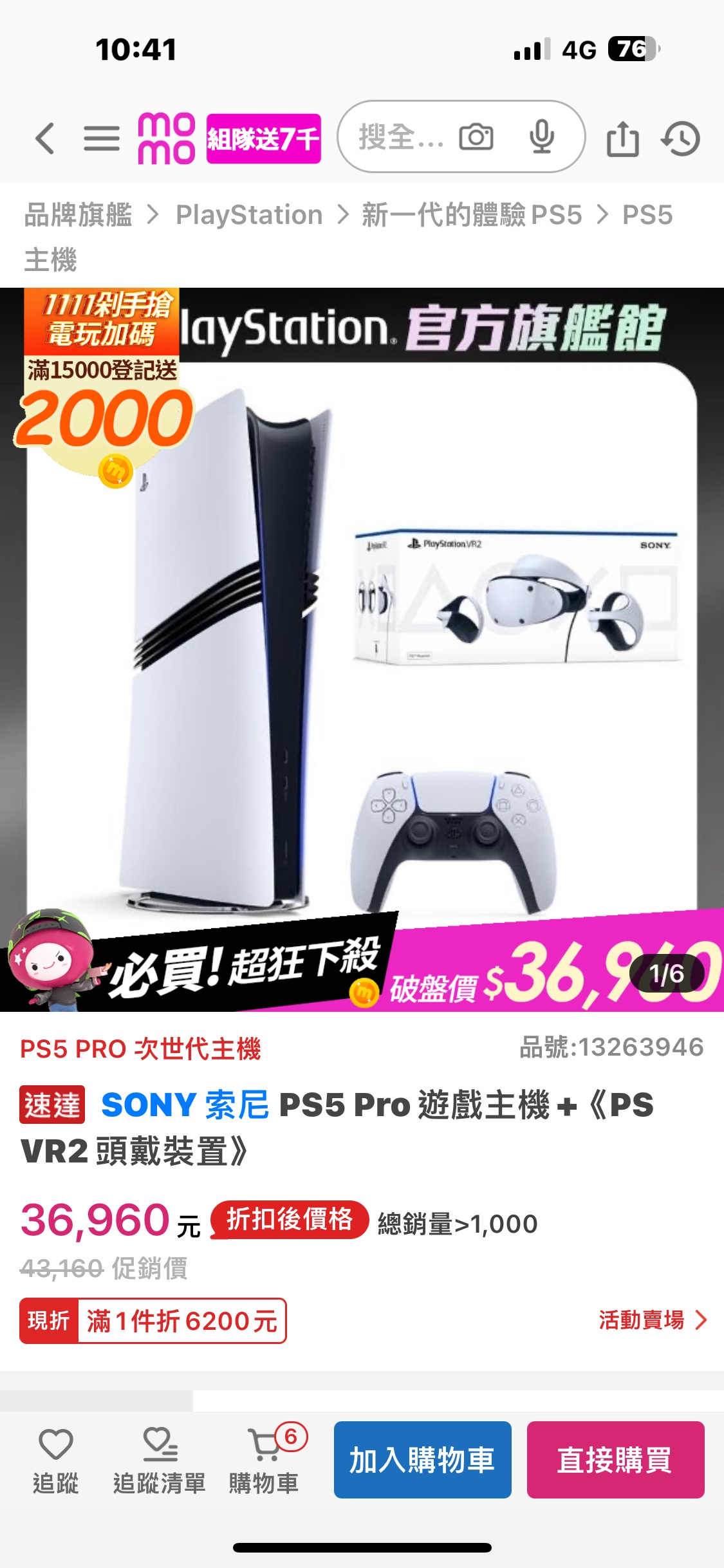This screenshot has height=1568, width=724.
Task: View the PS5 Pro product image
Action: [x=362, y=650]
